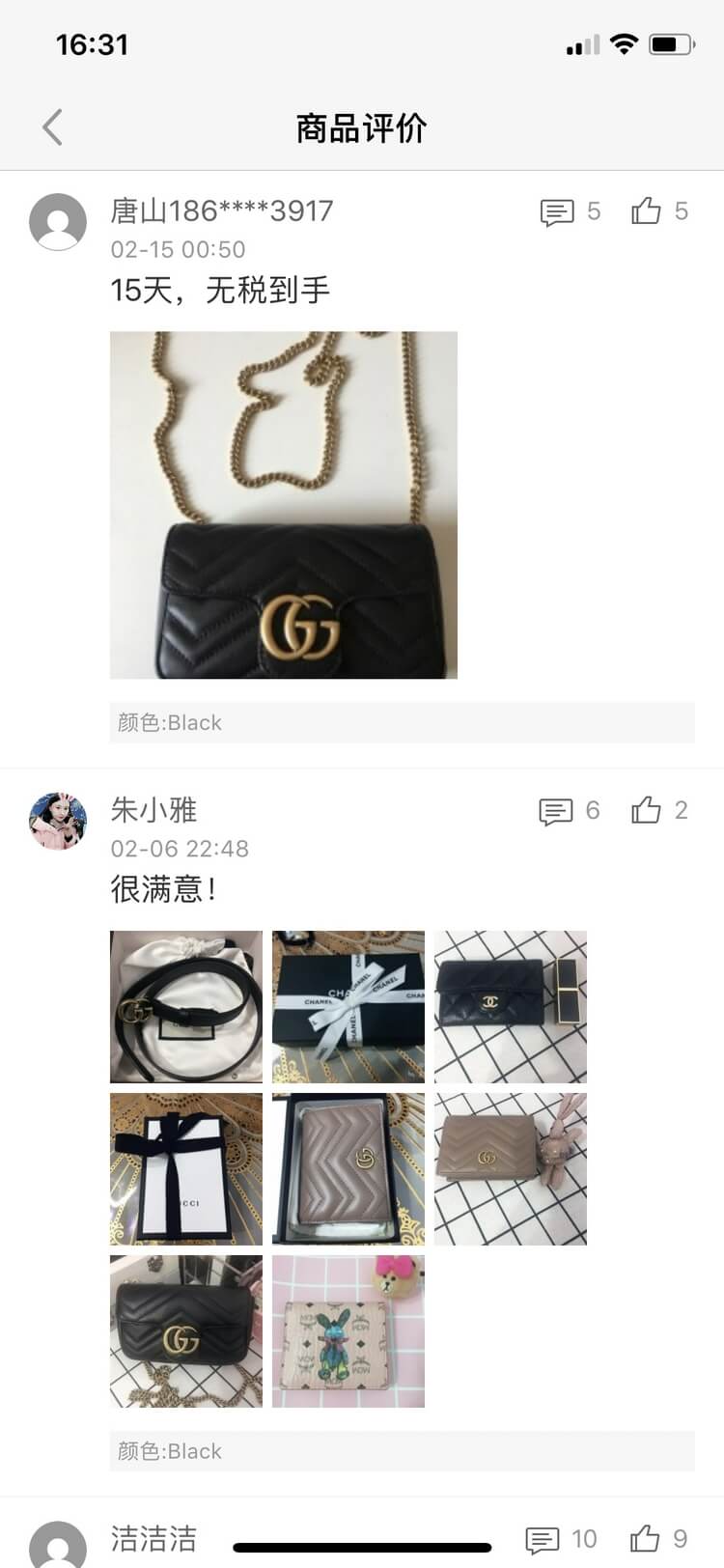Open the black GG bag photo in 唐山's review

coord(284,505)
